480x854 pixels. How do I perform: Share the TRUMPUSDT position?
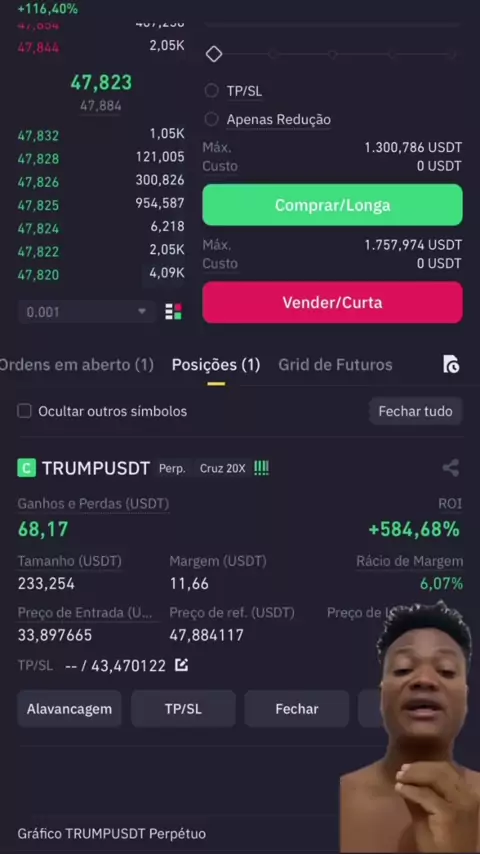[x=451, y=468]
